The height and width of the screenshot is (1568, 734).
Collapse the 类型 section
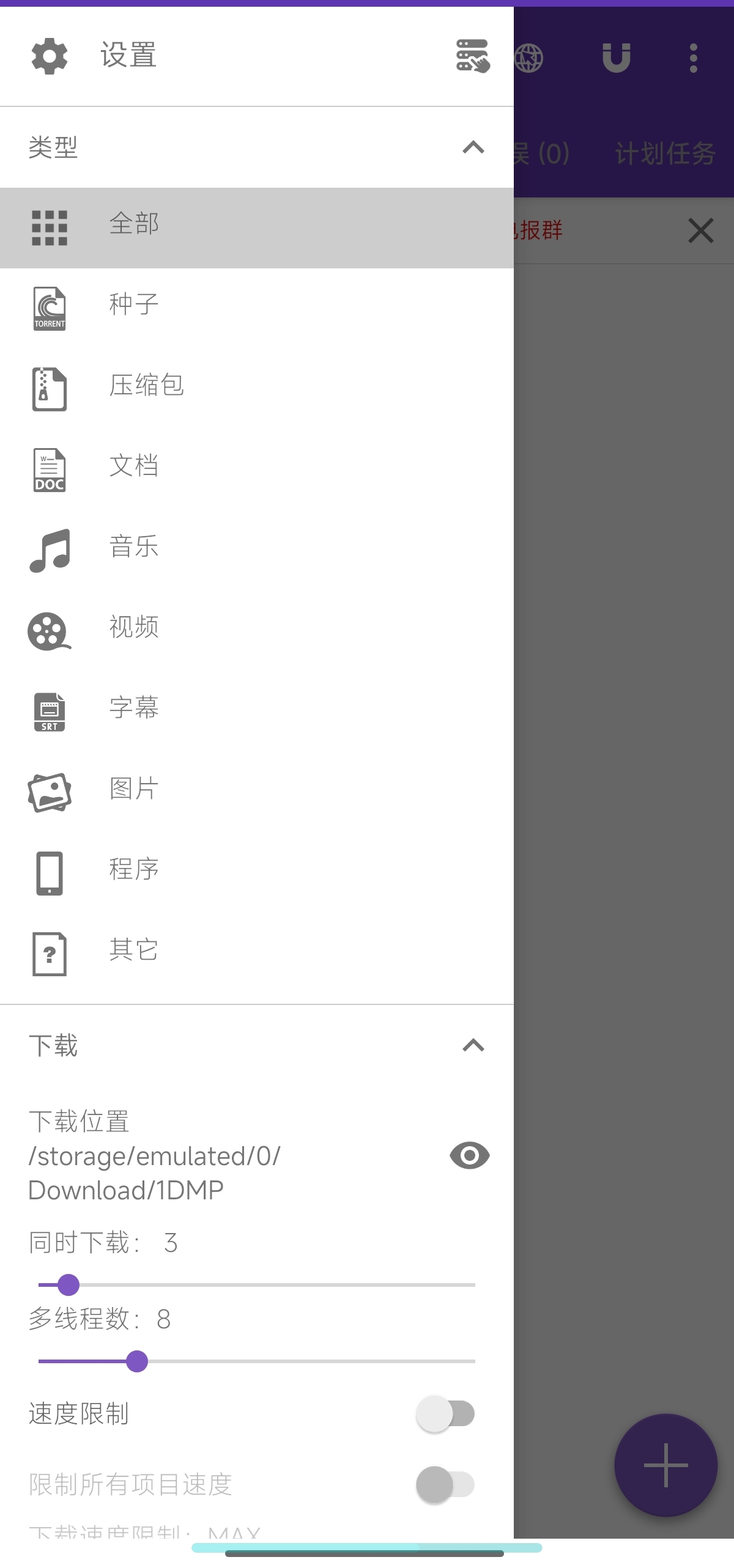coord(473,147)
